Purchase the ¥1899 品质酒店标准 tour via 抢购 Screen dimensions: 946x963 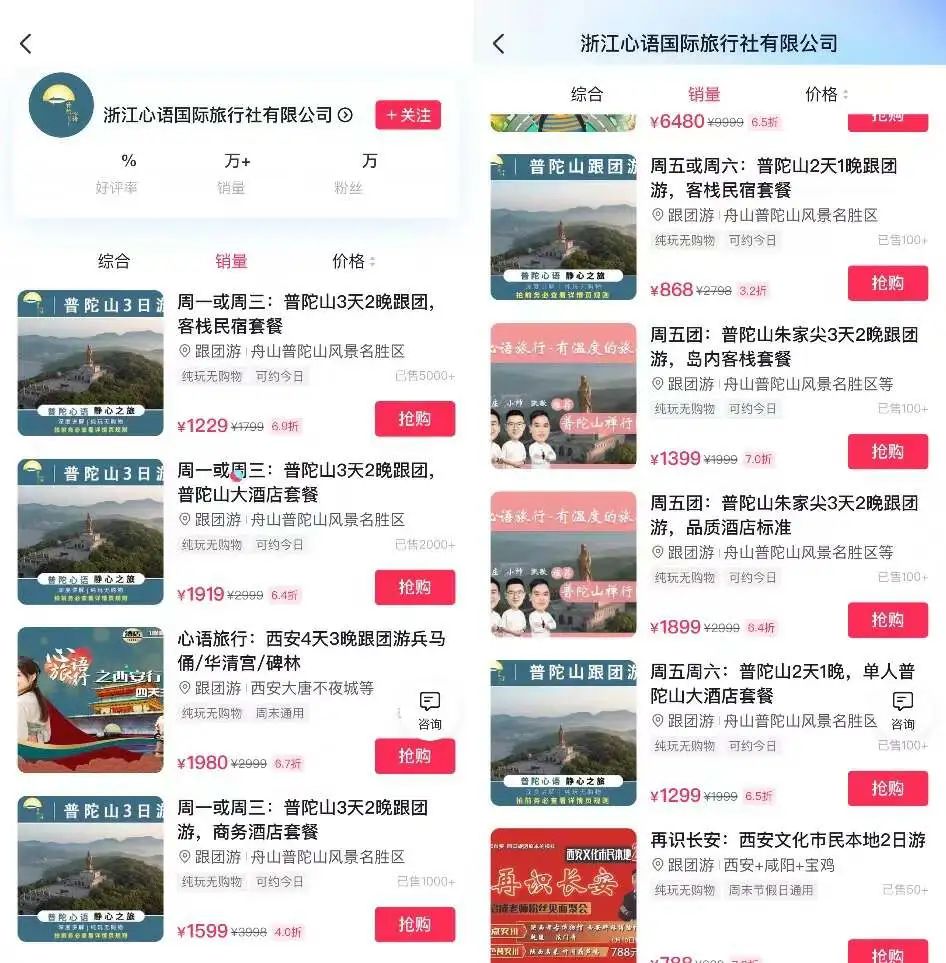887,620
